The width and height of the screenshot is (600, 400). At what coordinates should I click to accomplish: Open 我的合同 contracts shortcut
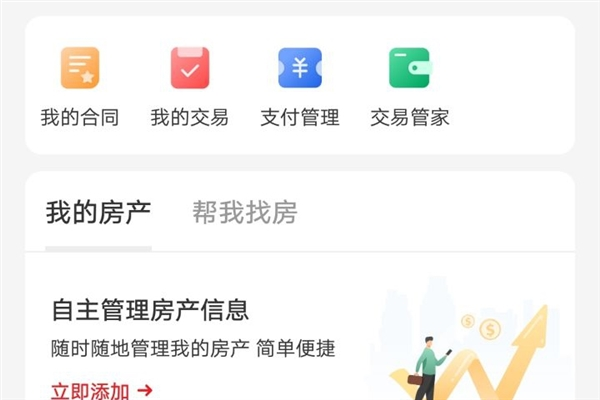coord(80,87)
